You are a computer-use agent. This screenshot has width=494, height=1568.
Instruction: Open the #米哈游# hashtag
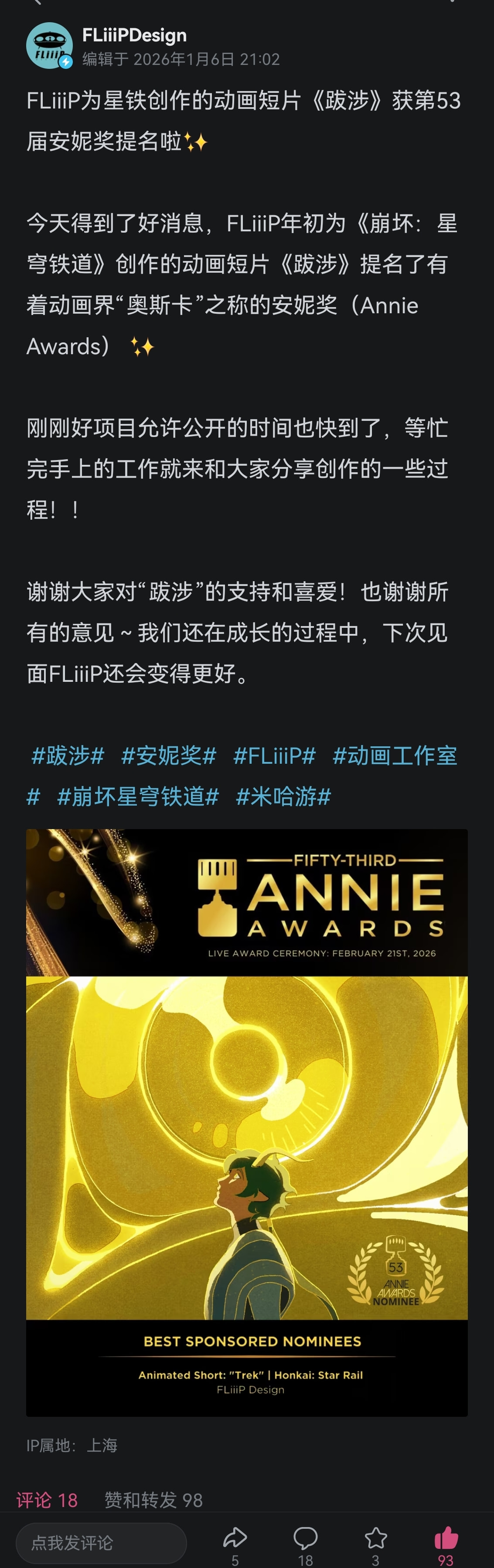click(x=283, y=796)
